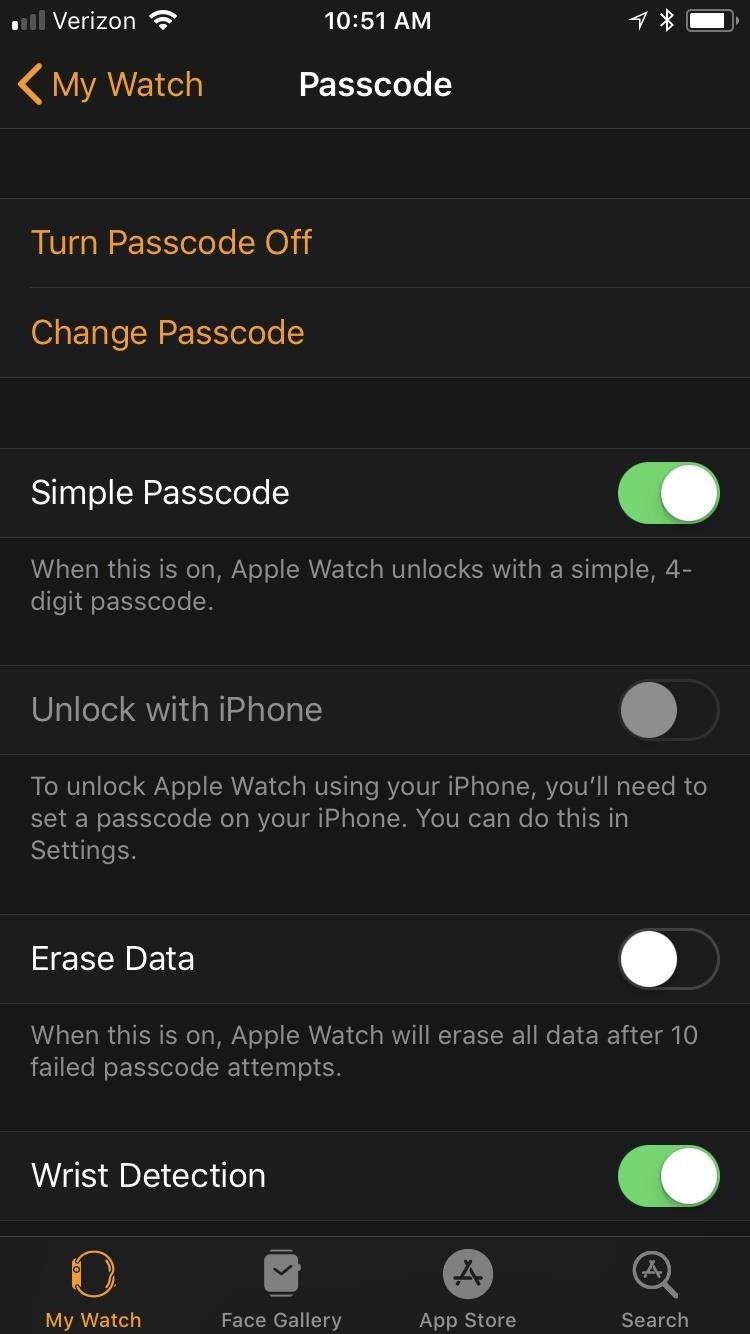This screenshot has width=750, height=1334.
Task: Turn off Wrist Detection
Action: click(668, 1175)
